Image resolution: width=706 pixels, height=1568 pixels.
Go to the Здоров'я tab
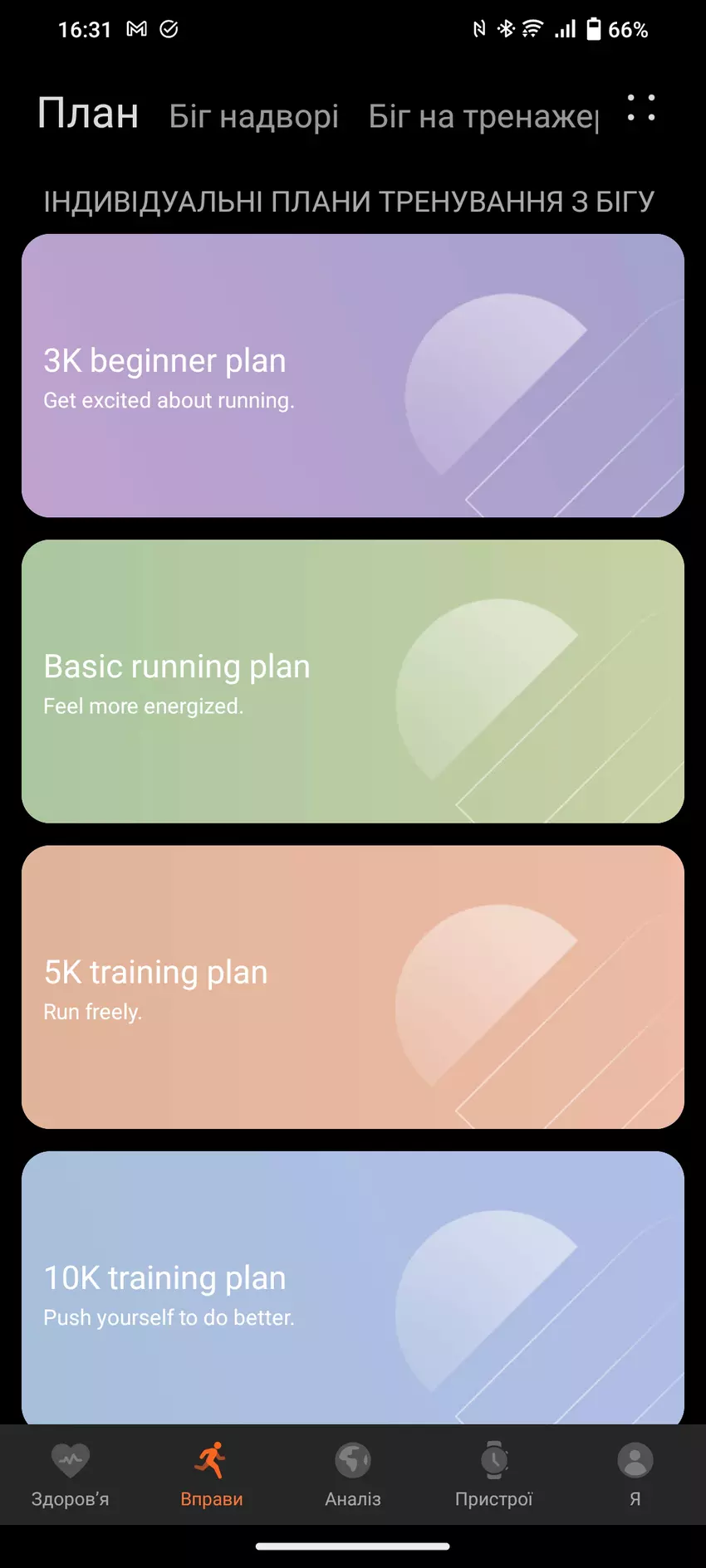point(71,1474)
